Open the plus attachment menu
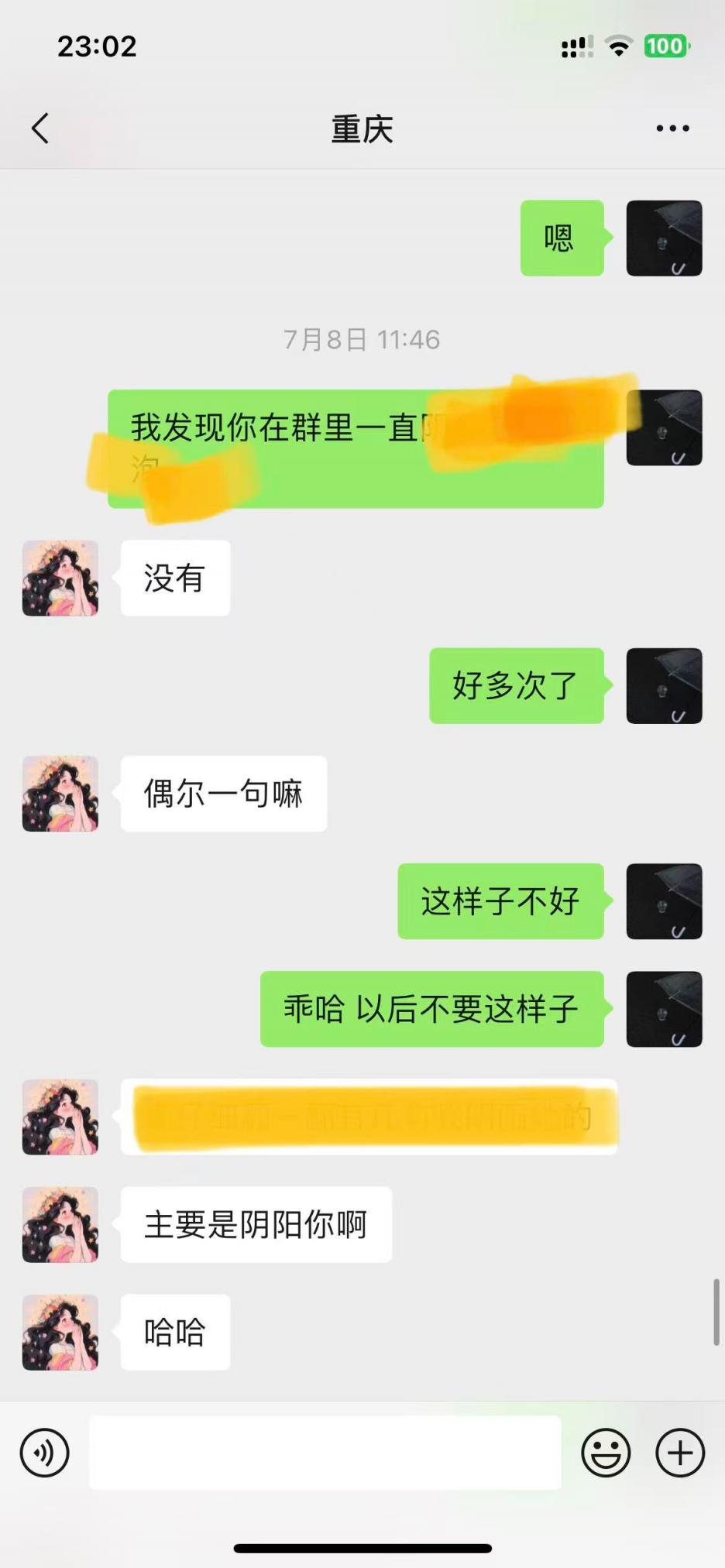725x1568 pixels. [x=680, y=1453]
